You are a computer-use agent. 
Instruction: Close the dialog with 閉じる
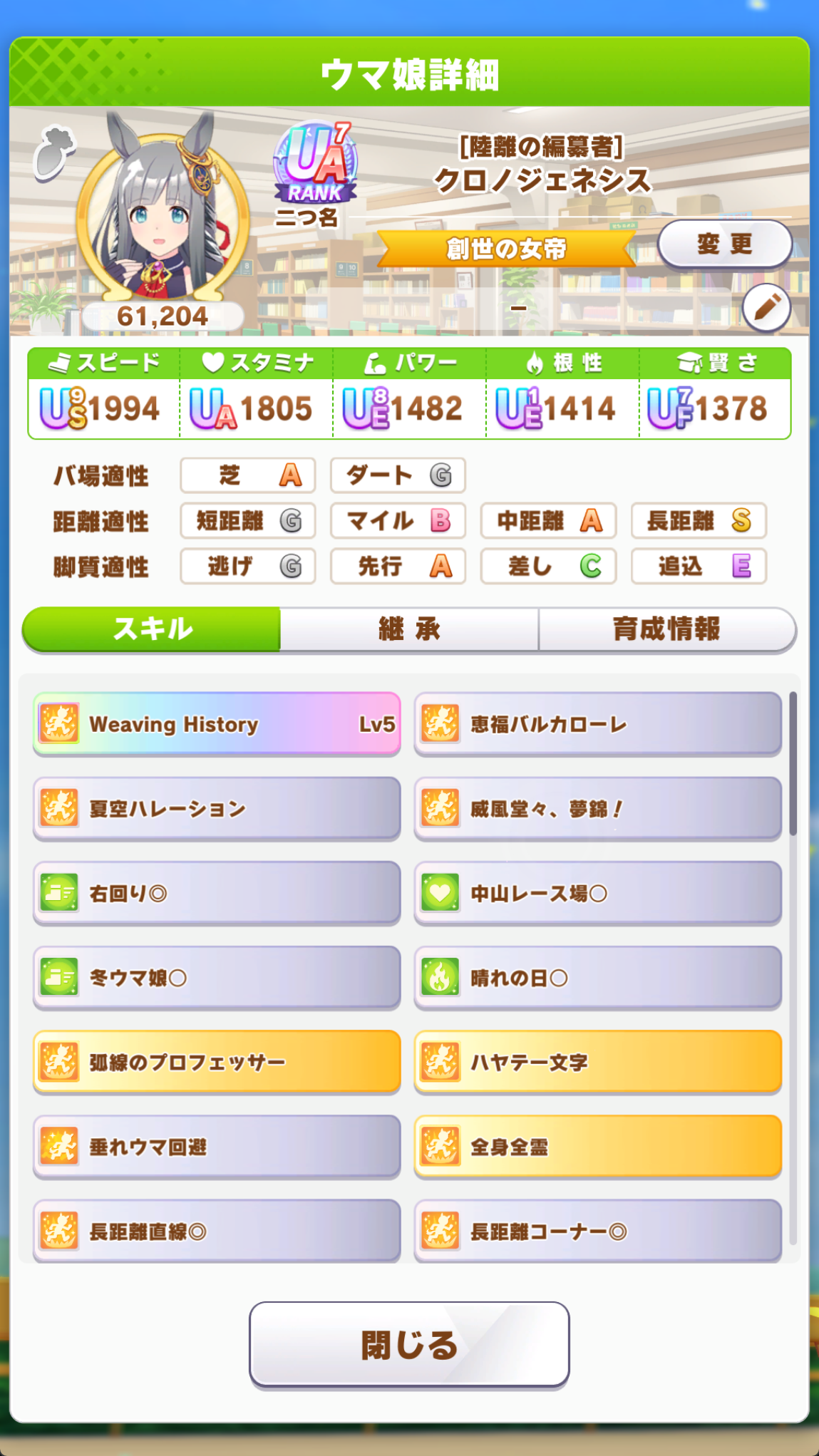409,1345
